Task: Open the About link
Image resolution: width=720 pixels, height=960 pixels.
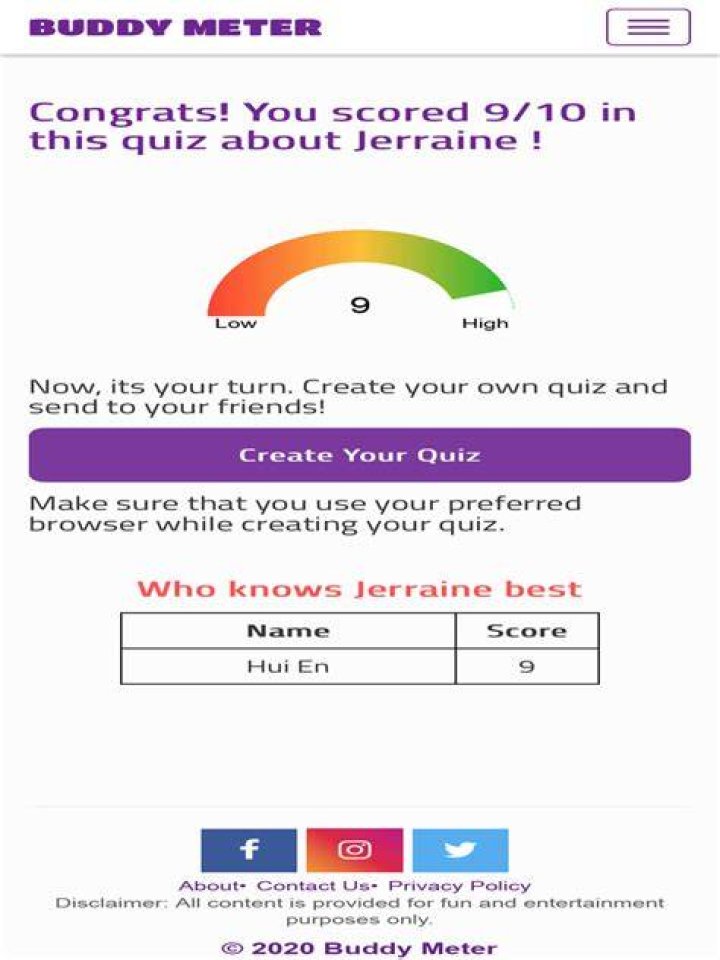Action: click(x=209, y=886)
